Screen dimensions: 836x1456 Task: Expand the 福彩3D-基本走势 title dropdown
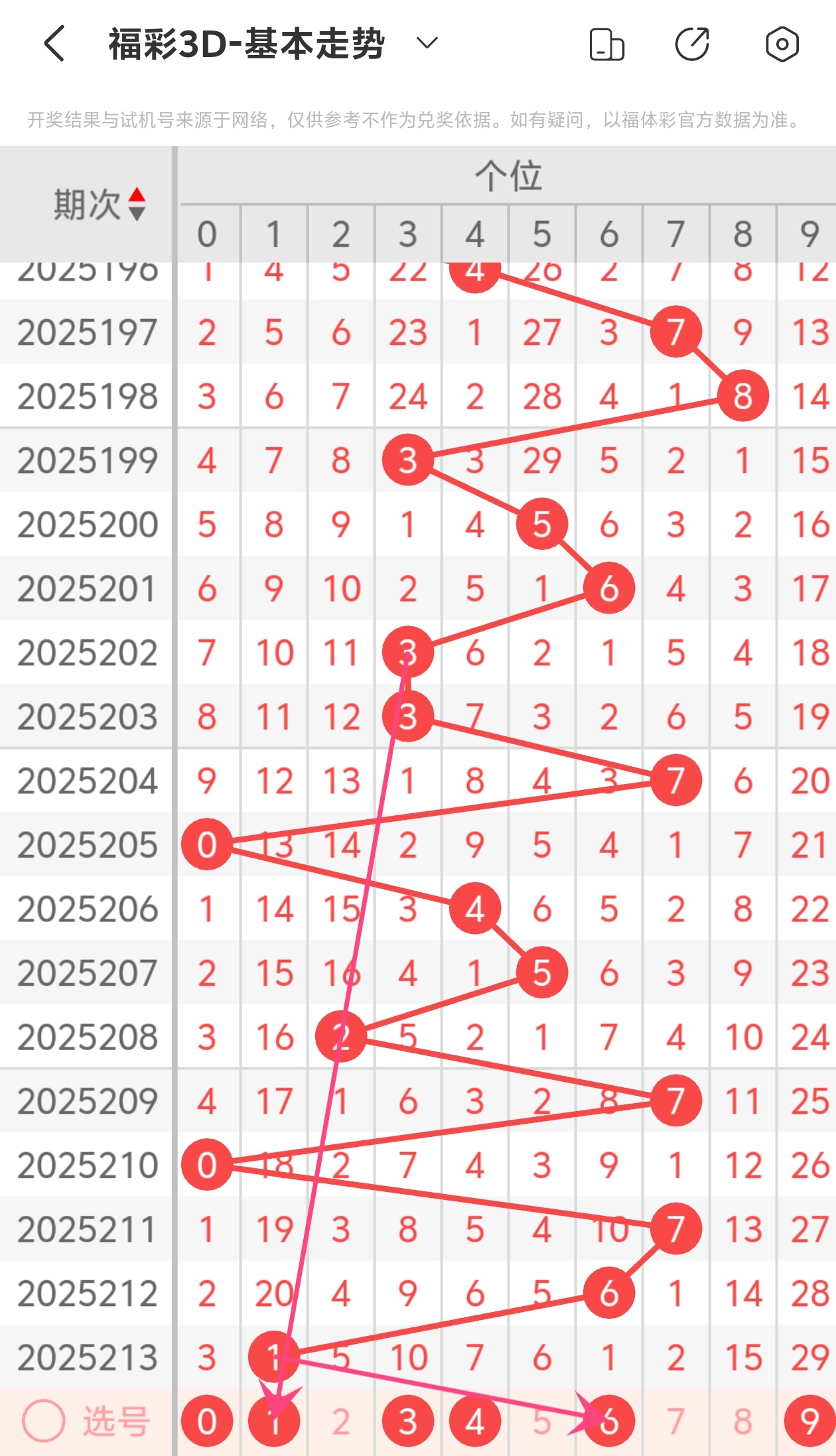(427, 44)
